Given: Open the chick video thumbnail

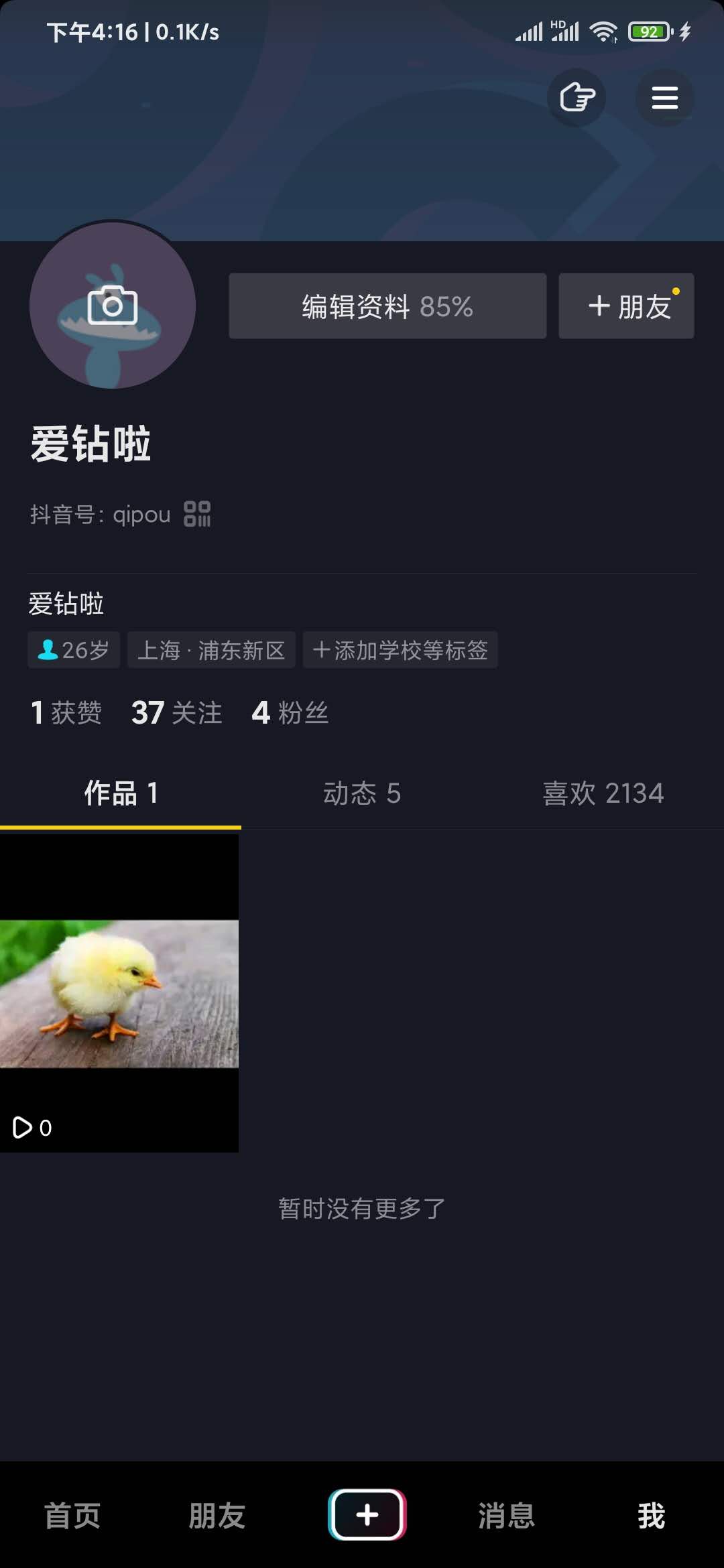Looking at the screenshot, I should (119, 993).
